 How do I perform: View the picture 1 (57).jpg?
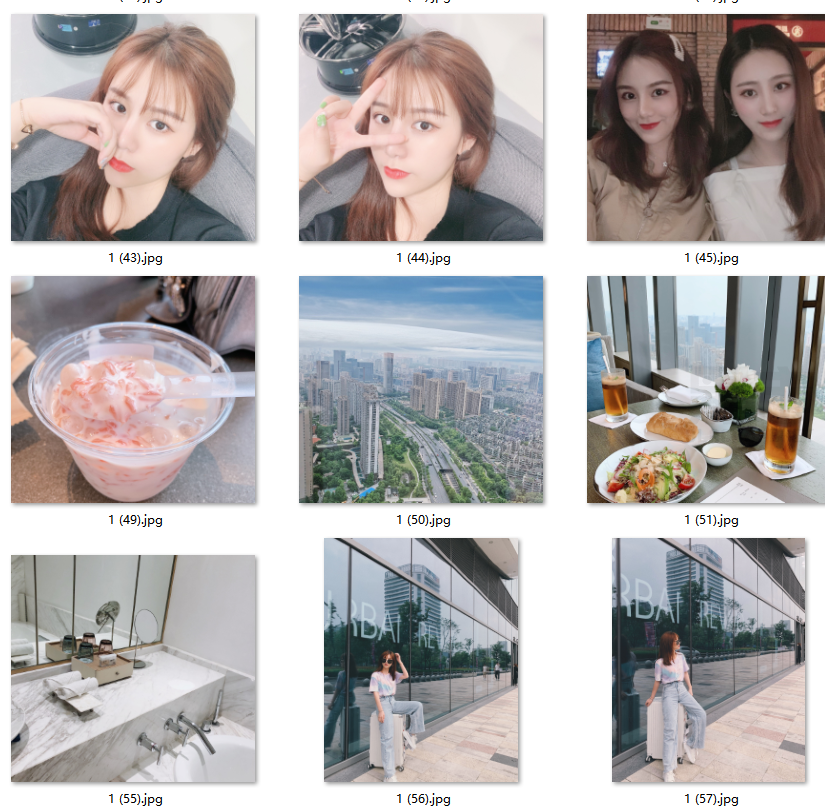pyautogui.click(x=708, y=660)
